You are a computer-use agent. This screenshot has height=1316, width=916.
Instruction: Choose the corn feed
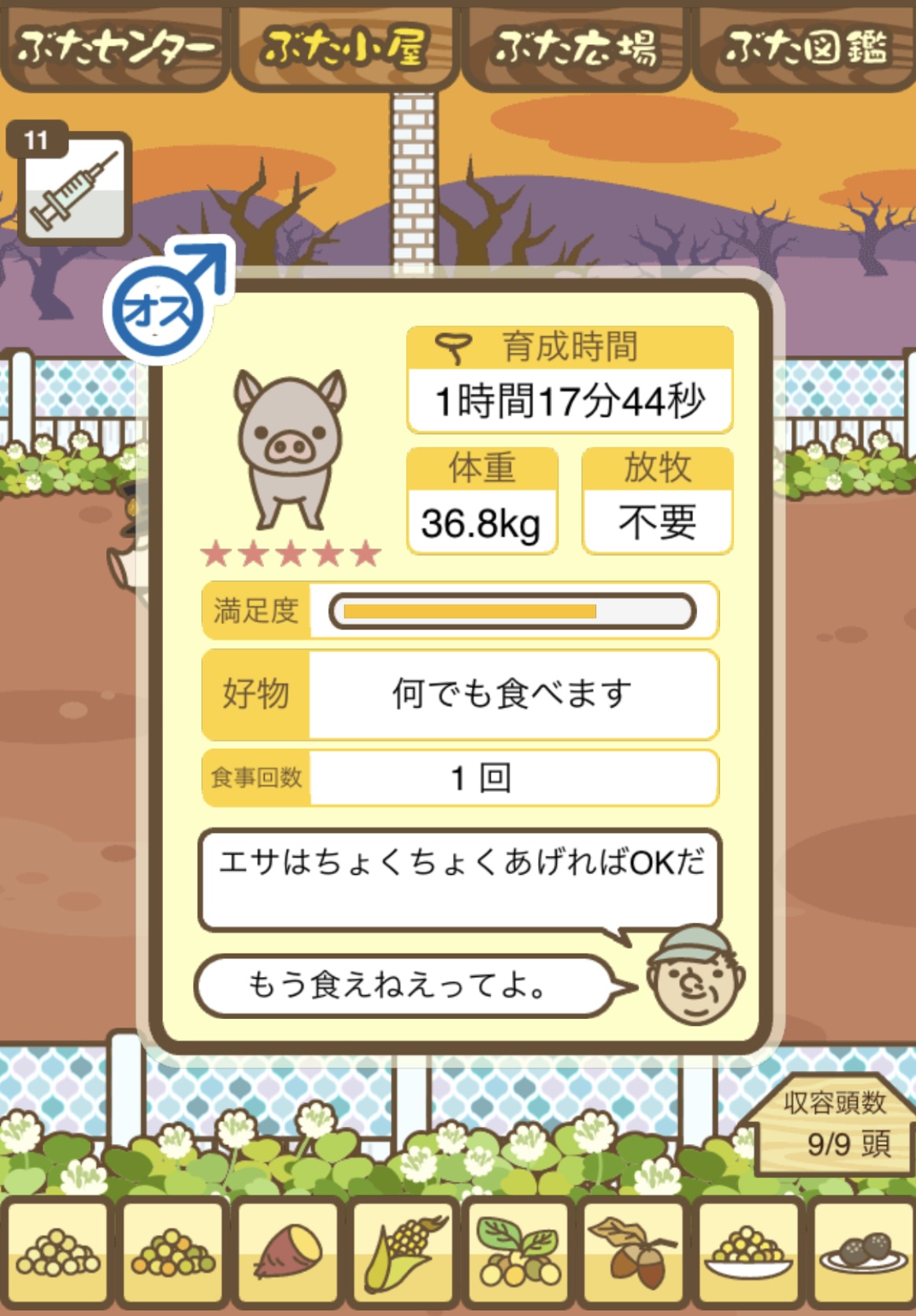pyautogui.click(x=404, y=1253)
